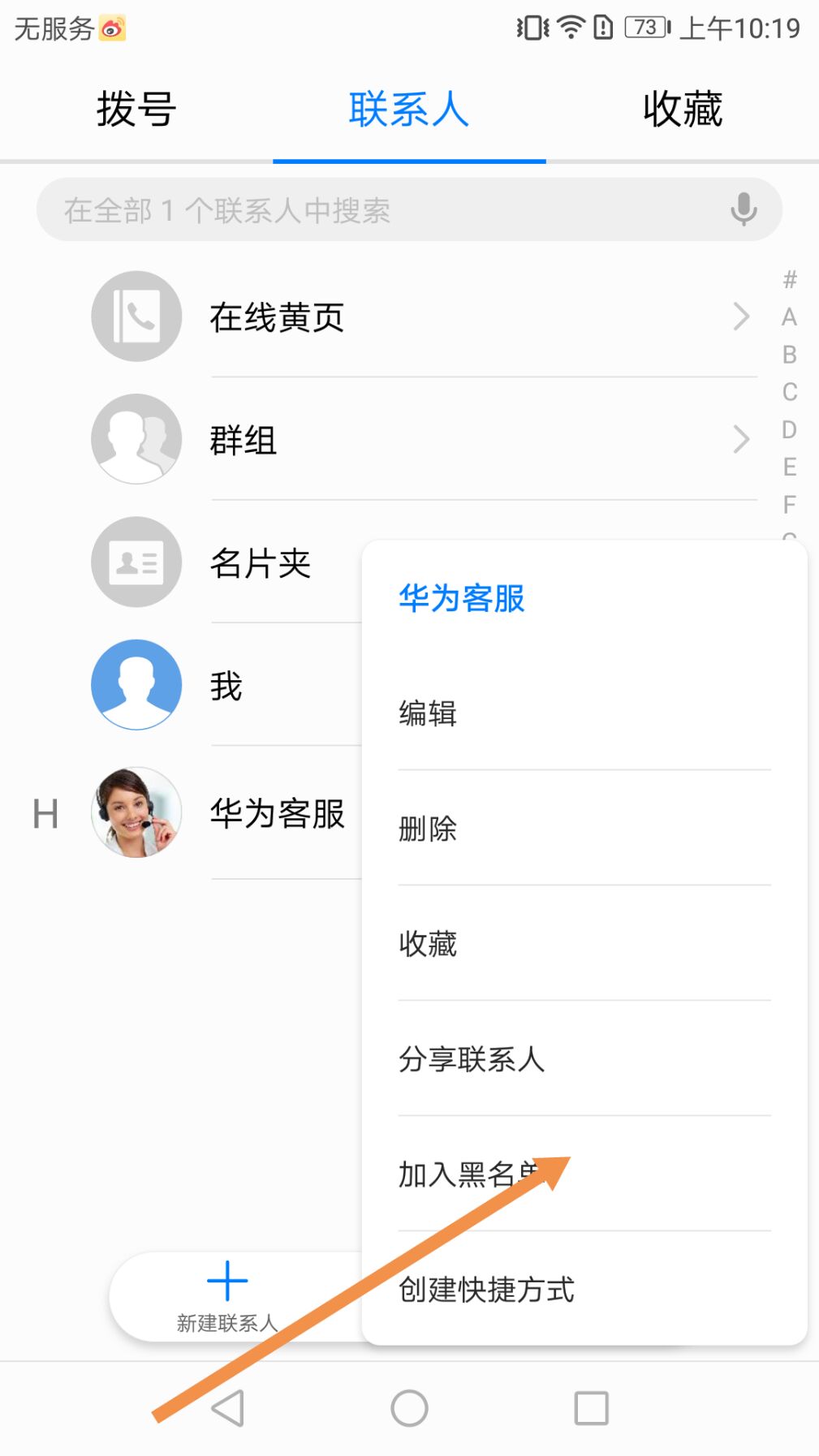Select 创建快捷方式 from the menu
The image size is (819, 1456).
click(x=485, y=1289)
